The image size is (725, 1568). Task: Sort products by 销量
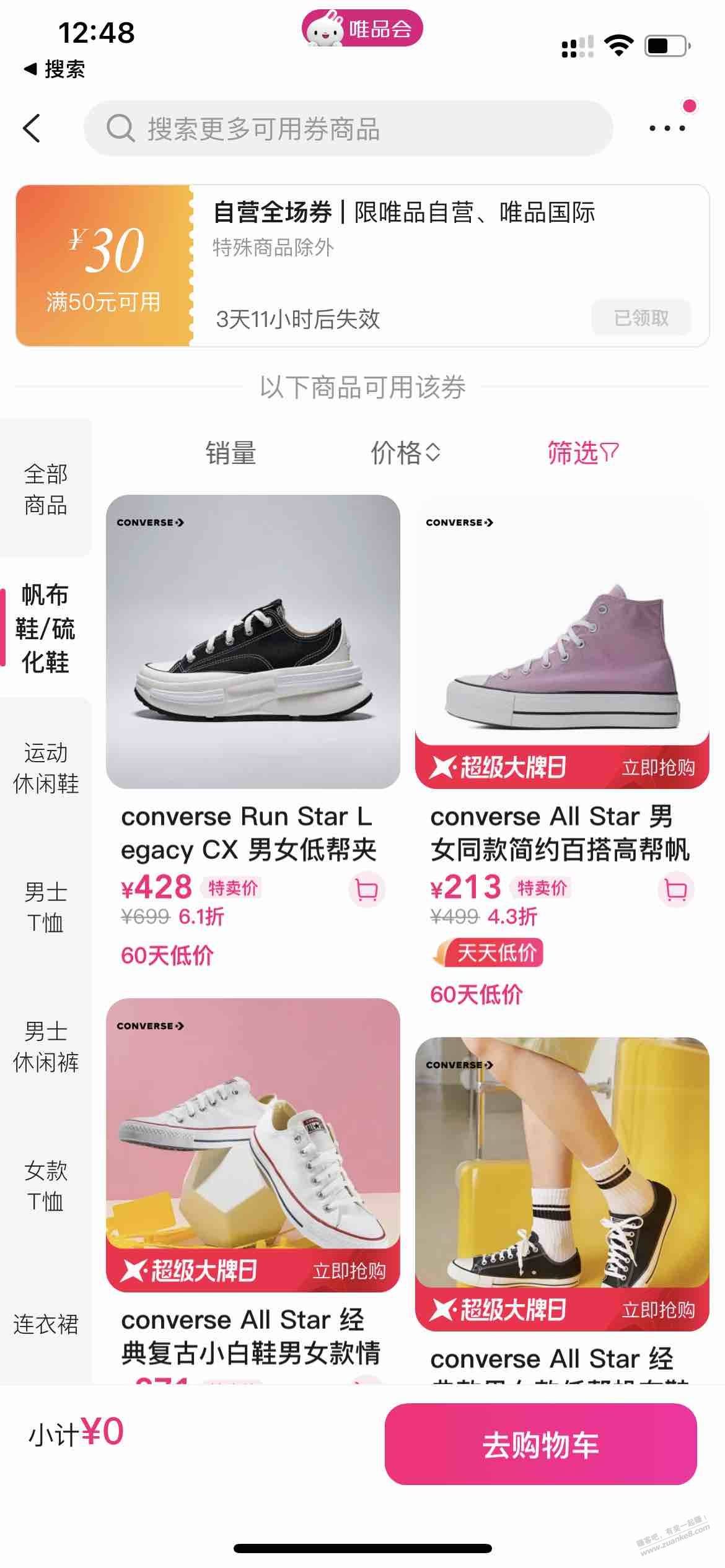pos(231,453)
